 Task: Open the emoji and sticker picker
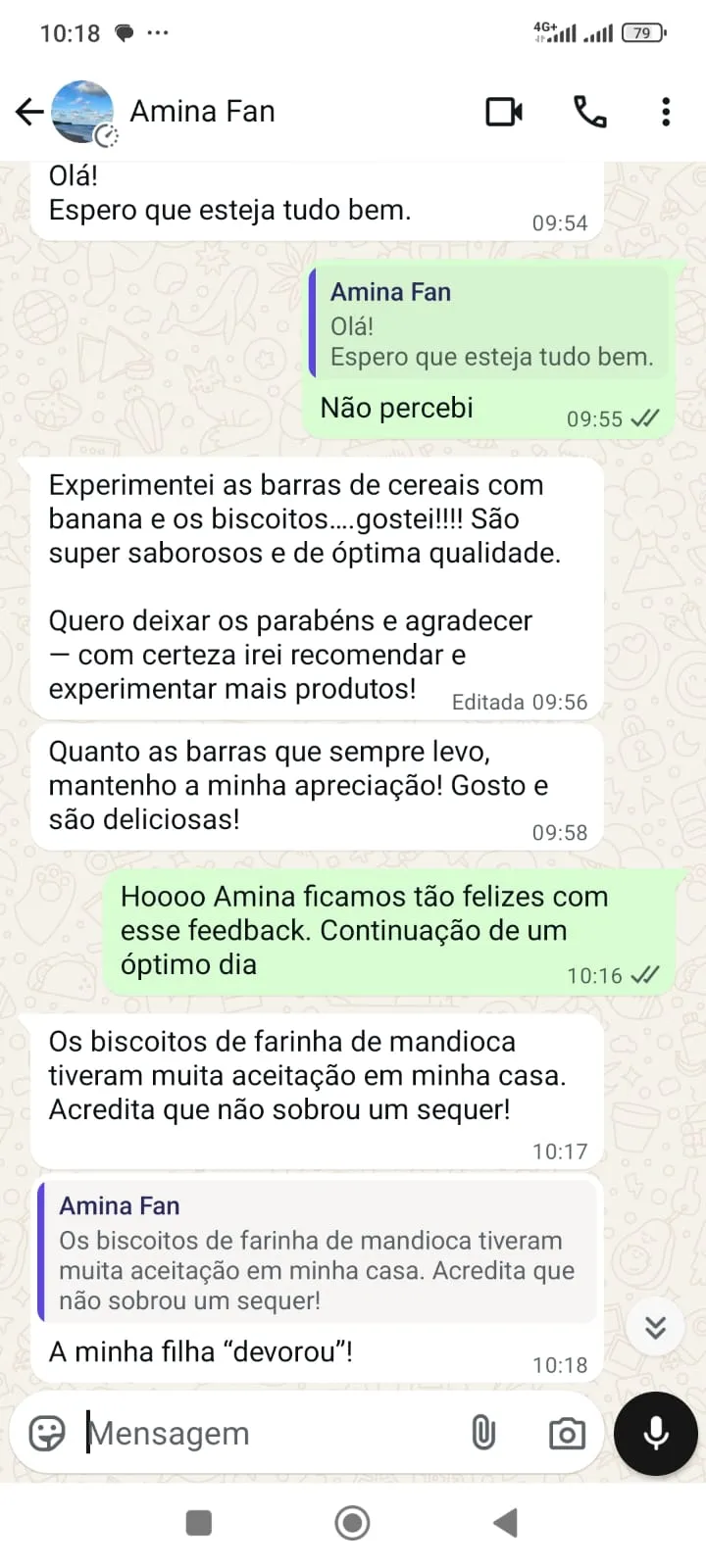tap(44, 1433)
